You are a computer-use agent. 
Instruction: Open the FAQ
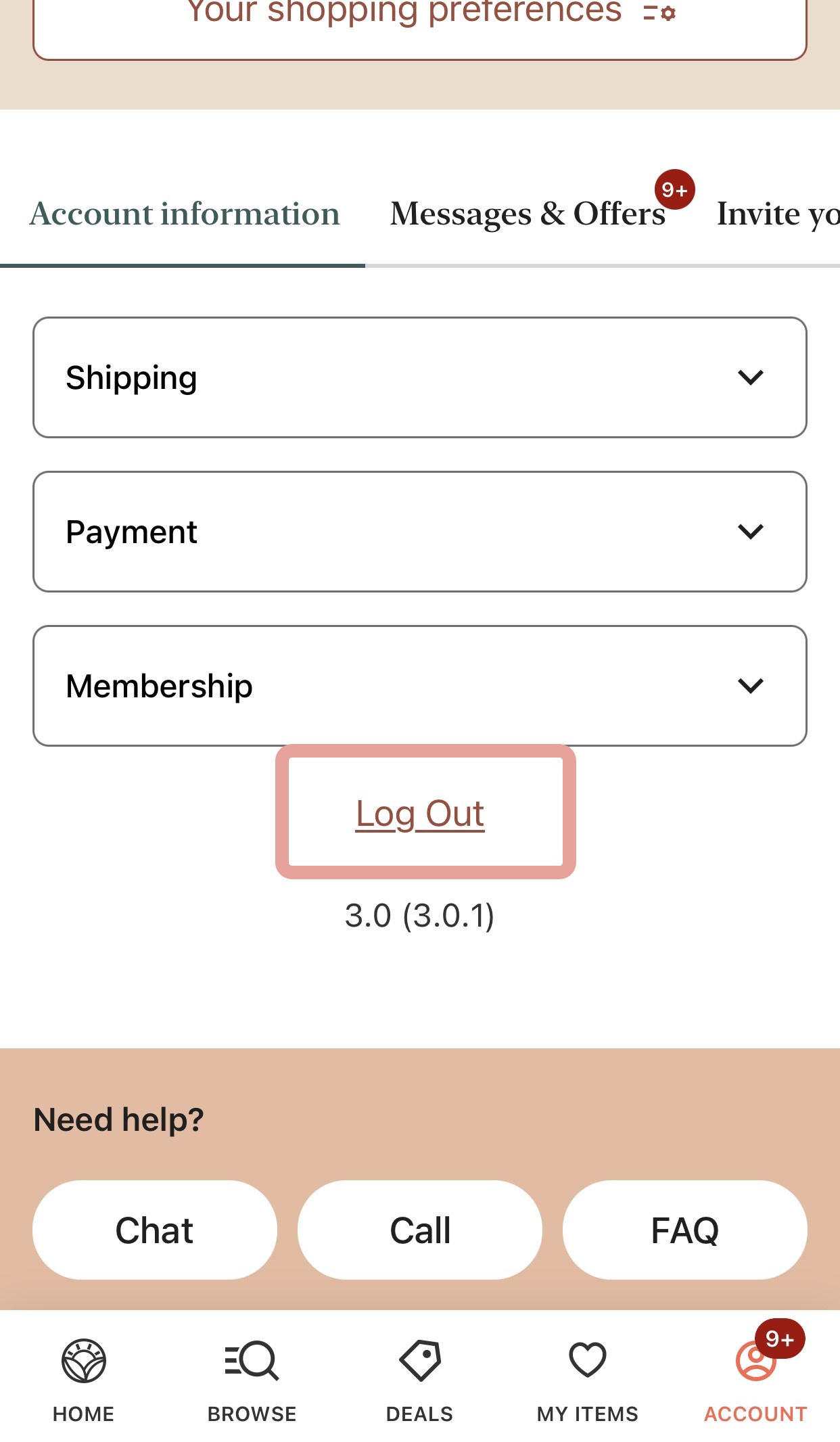[x=684, y=1230]
